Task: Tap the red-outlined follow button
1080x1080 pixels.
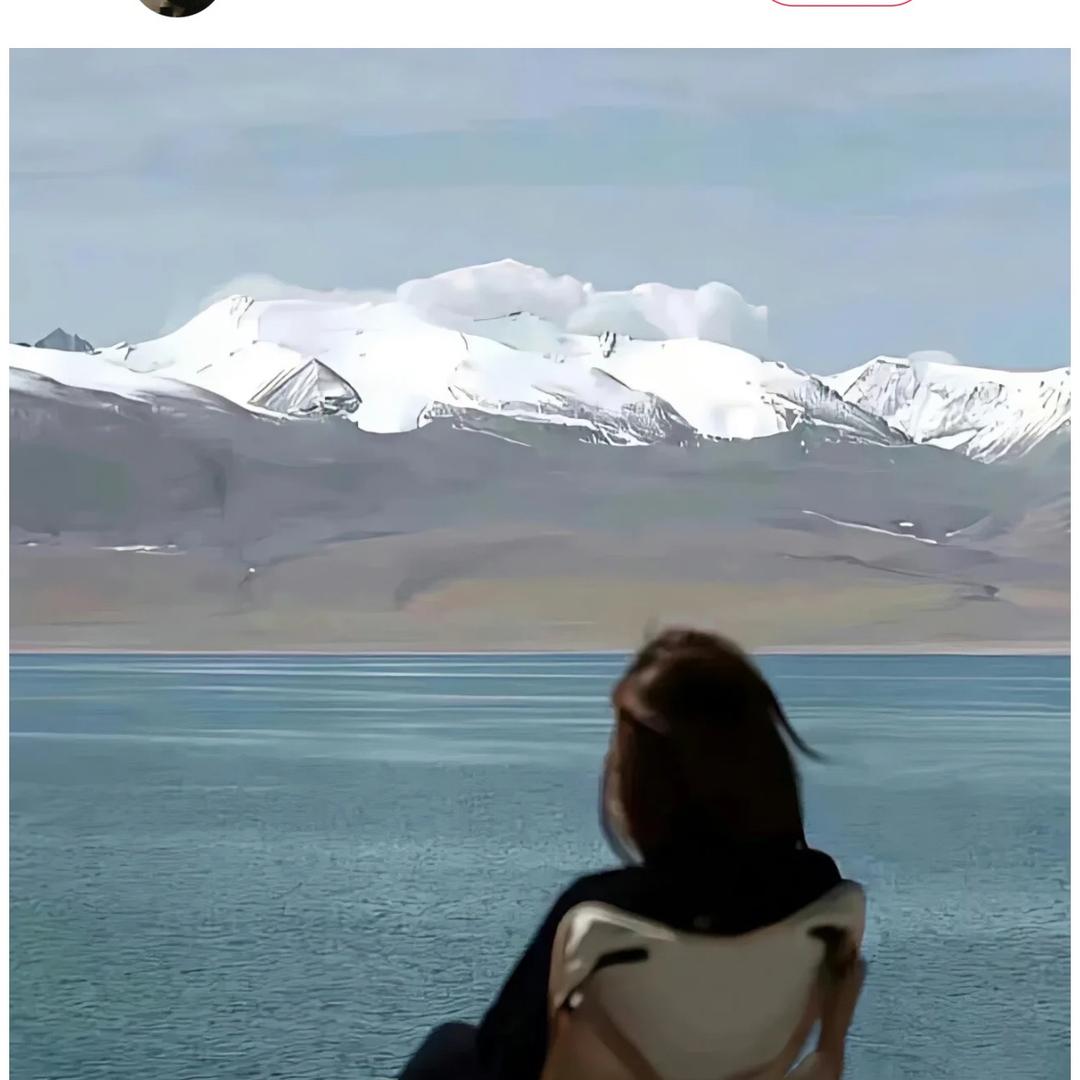Action: tap(841, 2)
